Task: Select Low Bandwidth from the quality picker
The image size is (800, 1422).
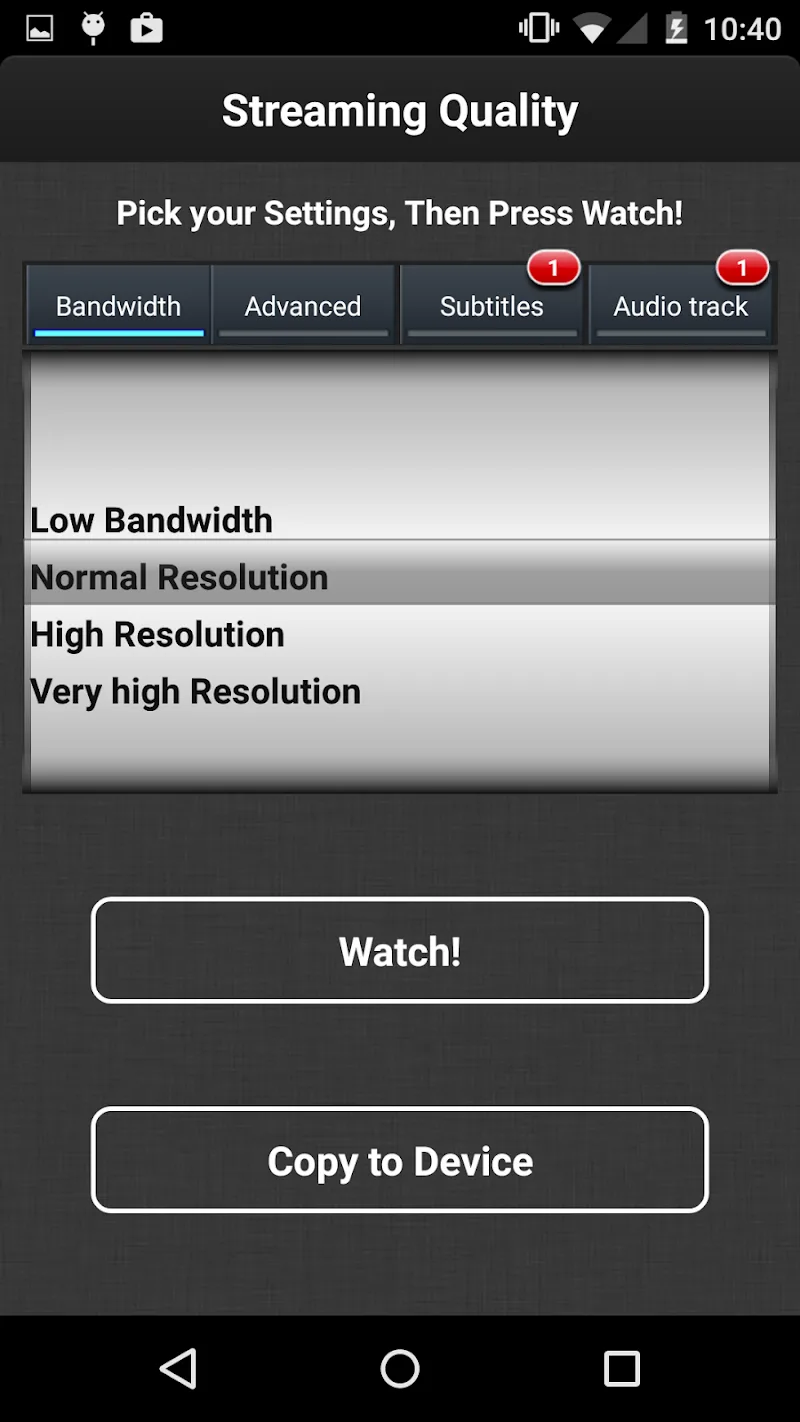Action: tap(151, 519)
